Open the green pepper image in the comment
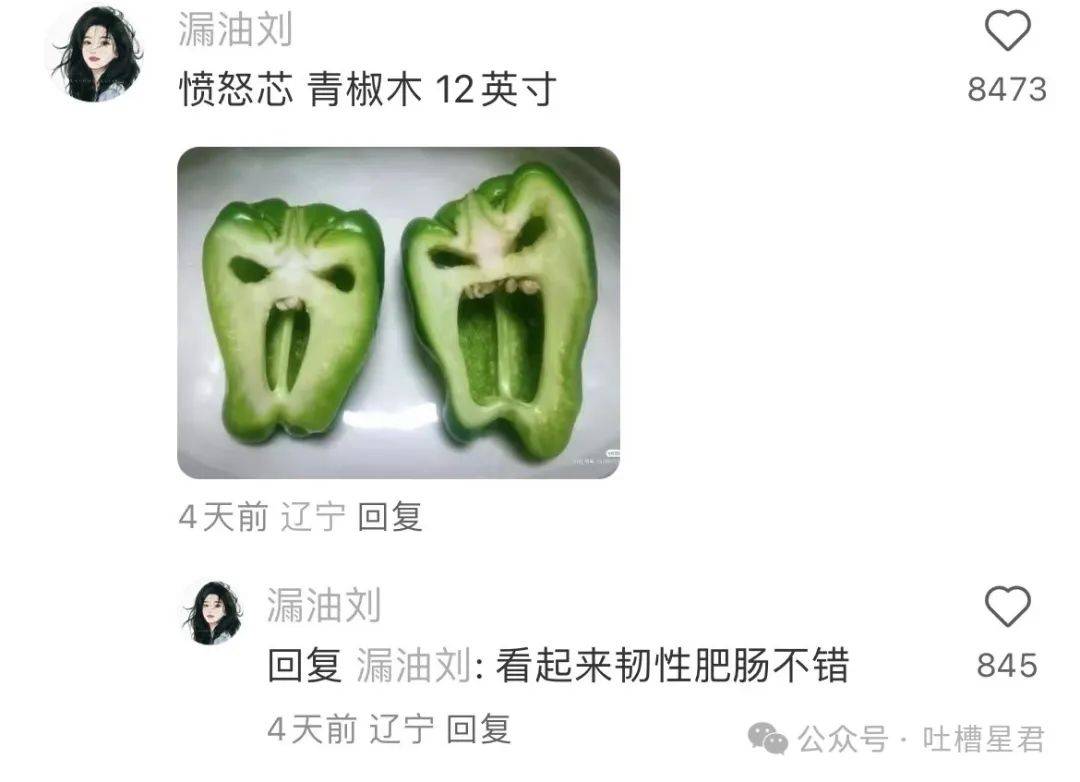The width and height of the screenshot is (1080, 782). (x=398, y=312)
